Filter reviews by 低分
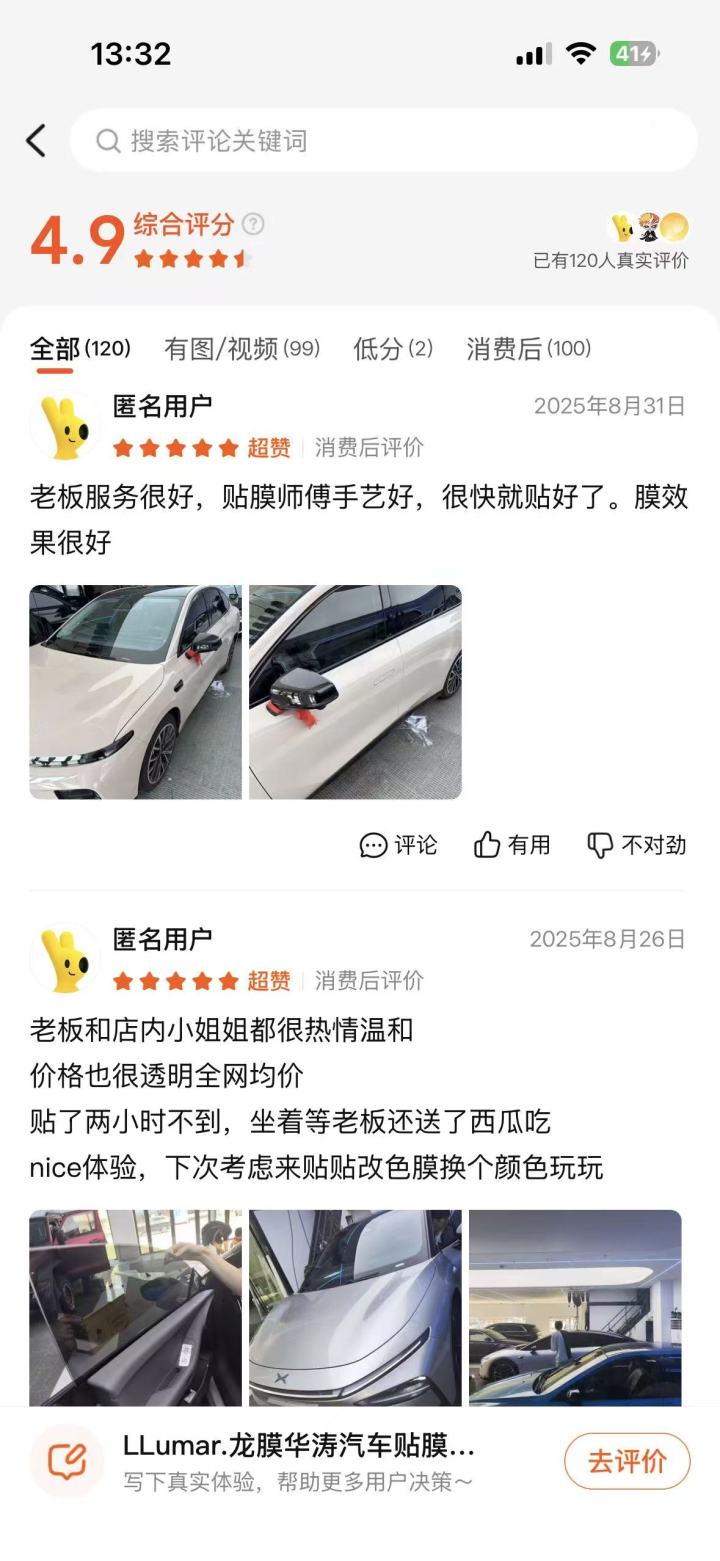 (390, 350)
